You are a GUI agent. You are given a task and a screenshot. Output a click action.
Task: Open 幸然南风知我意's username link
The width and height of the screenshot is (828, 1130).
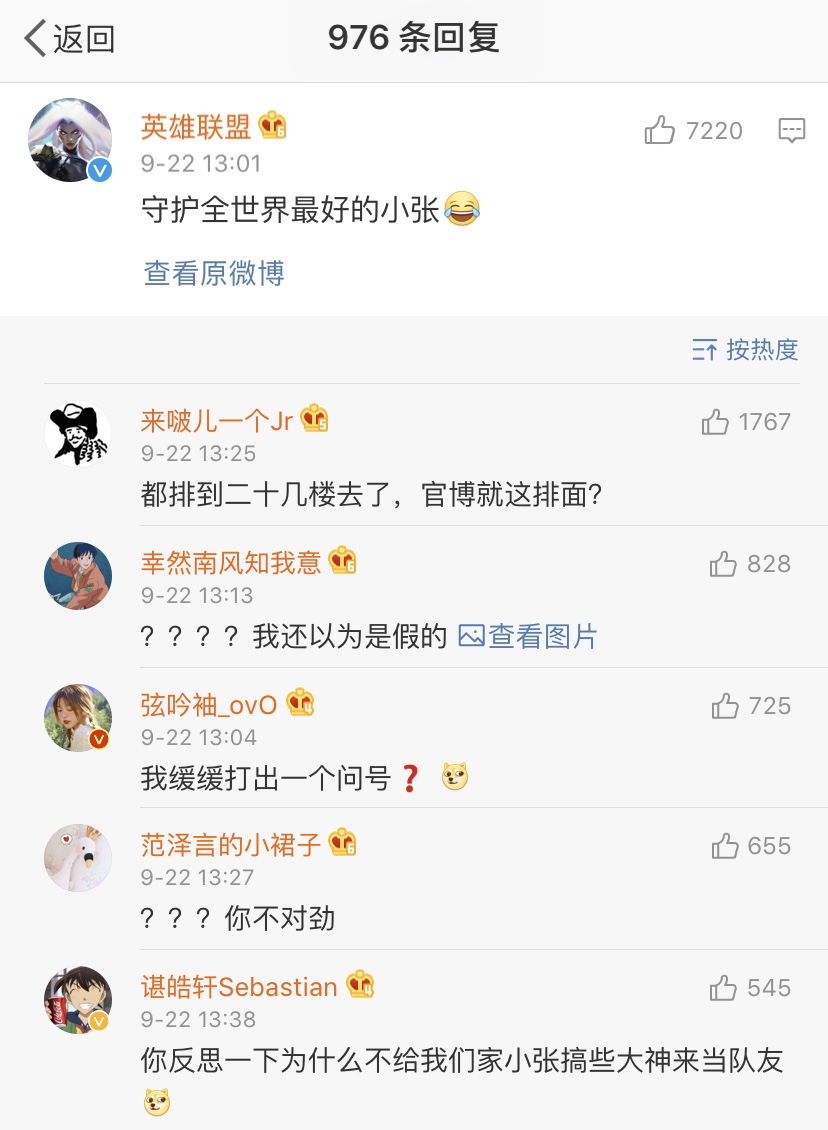coord(231,563)
